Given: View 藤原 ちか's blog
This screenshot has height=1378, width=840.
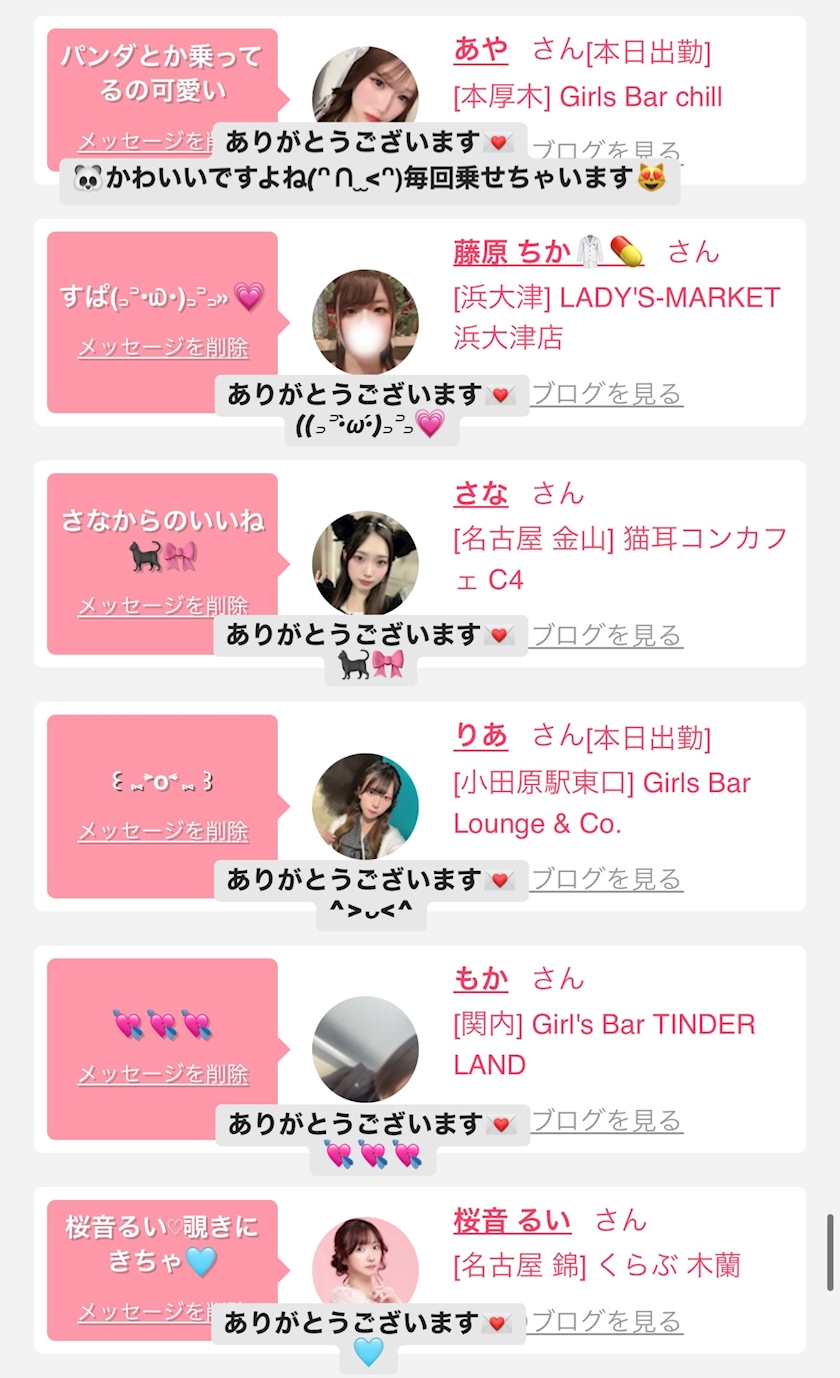Looking at the screenshot, I should pyautogui.click(x=606, y=394).
